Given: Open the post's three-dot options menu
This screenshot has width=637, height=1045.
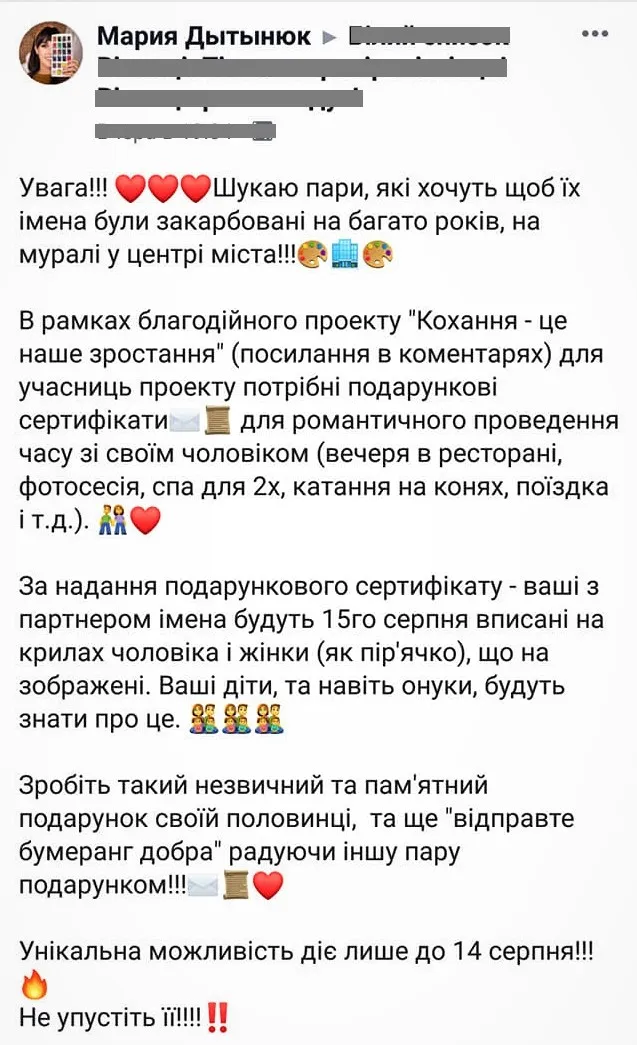Looking at the screenshot, I should (594, 34).
